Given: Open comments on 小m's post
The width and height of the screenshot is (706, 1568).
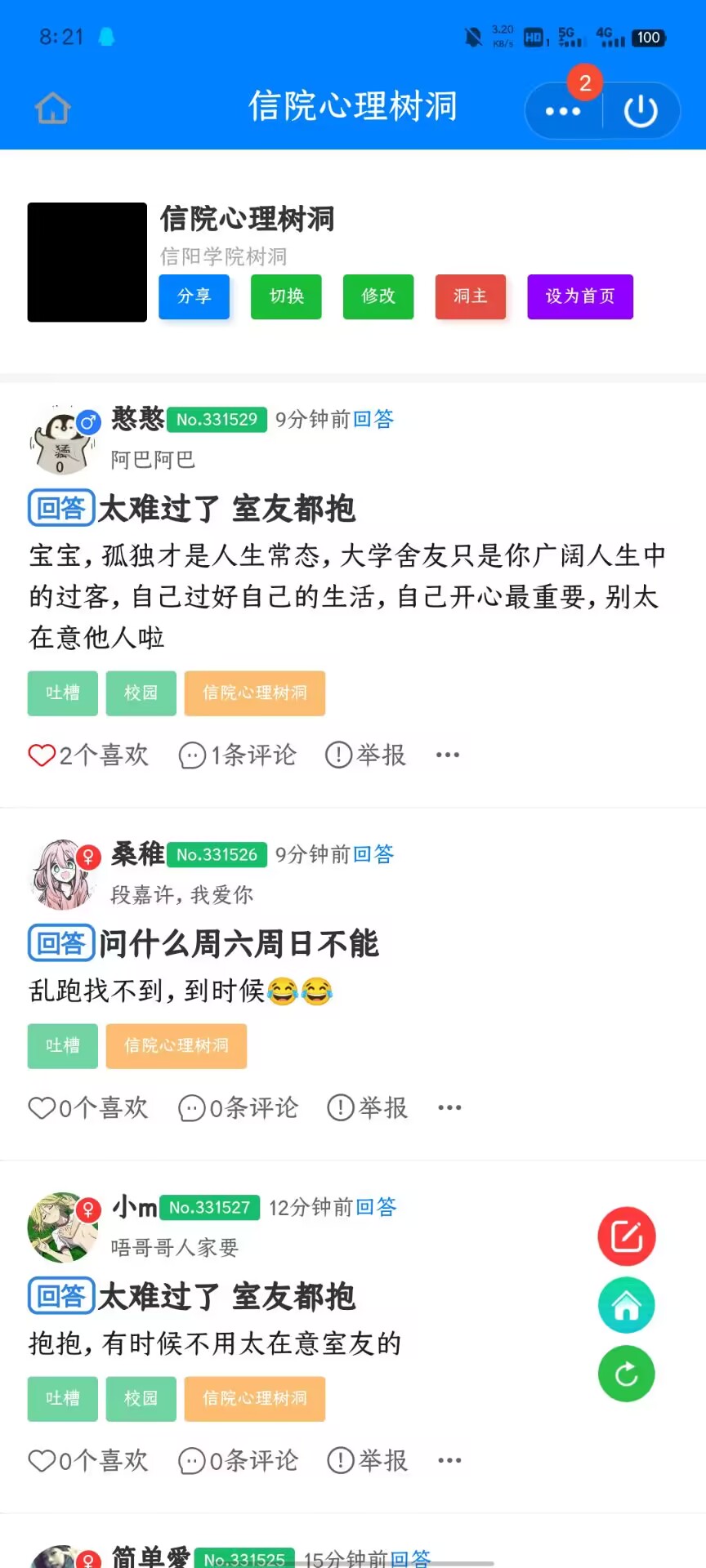Looking at the screenshot, I should (238, 1460).
